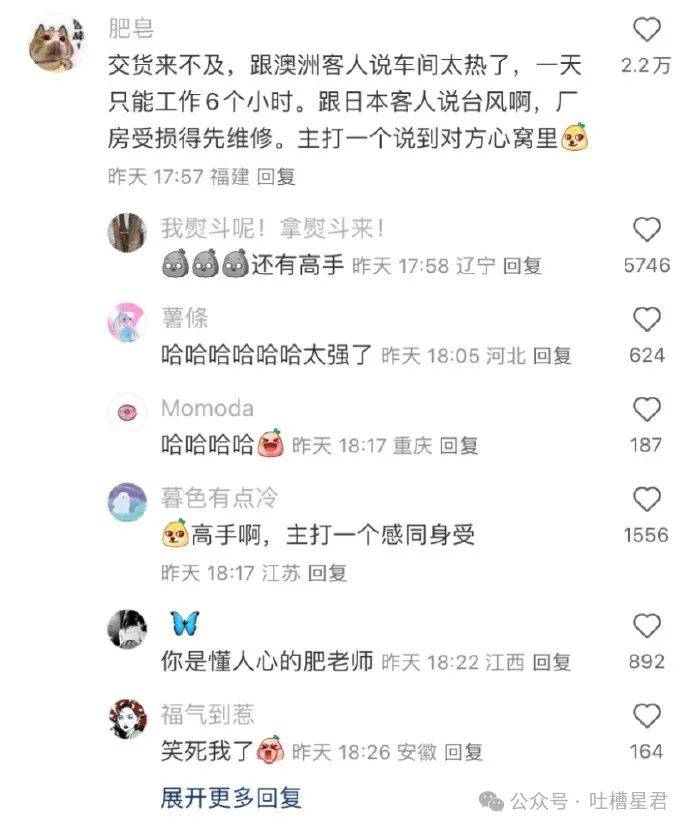690x829 pixels.
Task: Reply to 暮色有点冷's comment
Action: point(327,574)
